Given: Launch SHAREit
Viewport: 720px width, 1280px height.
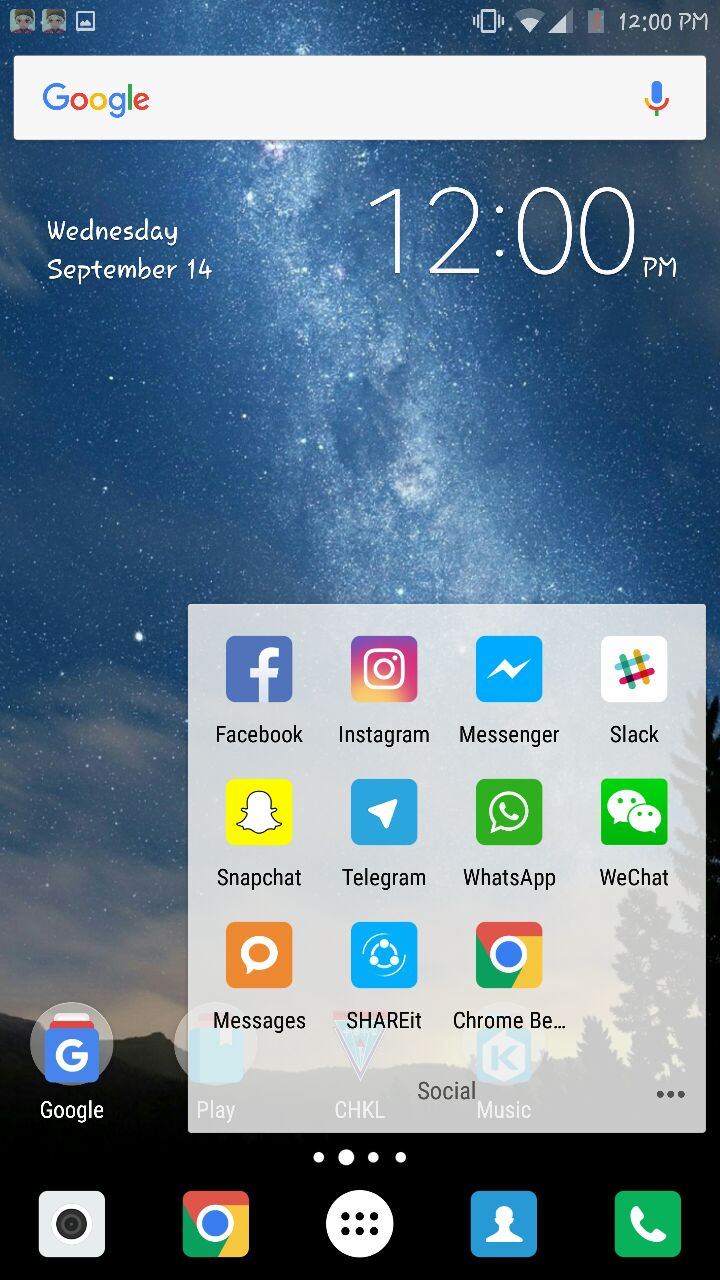Looking at the screenshot, I should coord(384,955).
